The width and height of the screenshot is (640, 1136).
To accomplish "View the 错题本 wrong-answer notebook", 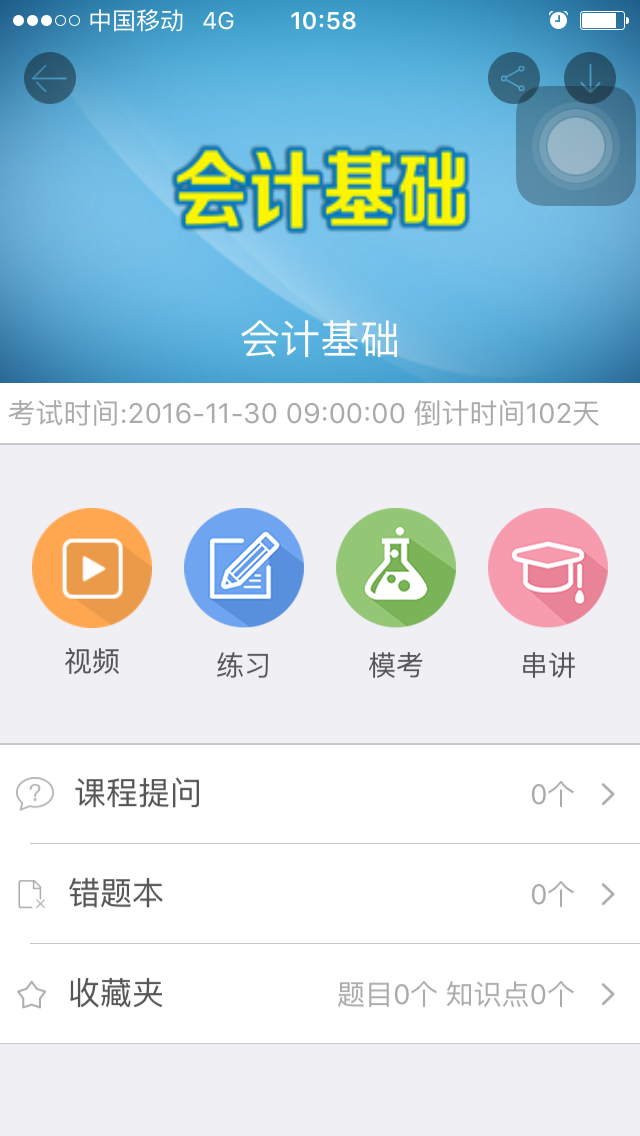I will click(320, 894).
